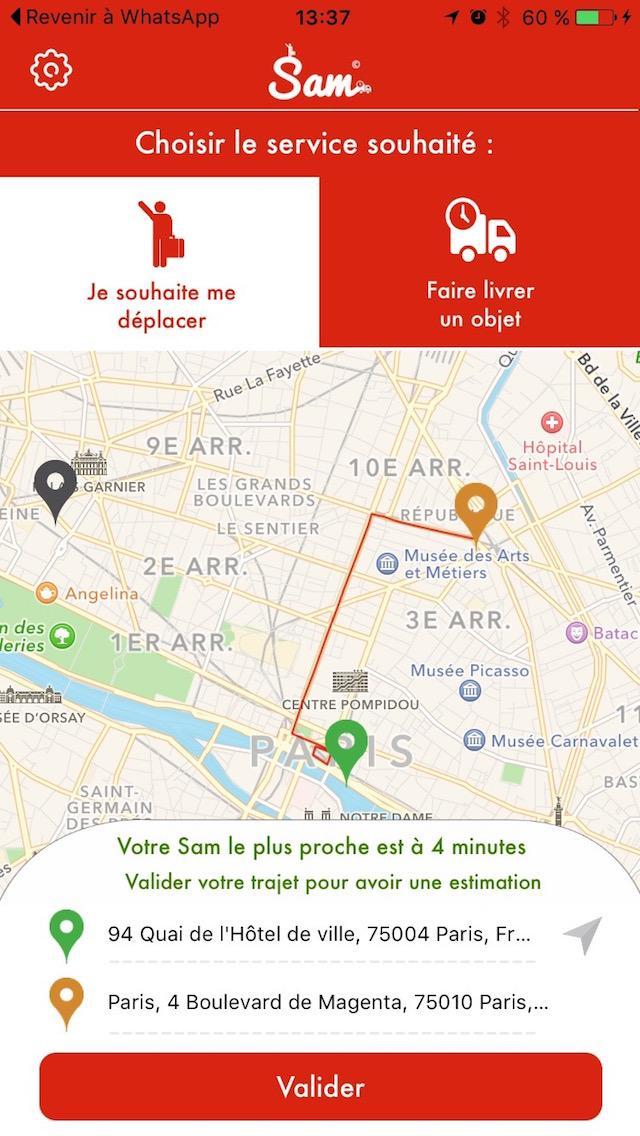Viewport: 640px width, 1136px height.
Task: Tap the orange destination pin near République
Action: (x=476, y=508)
